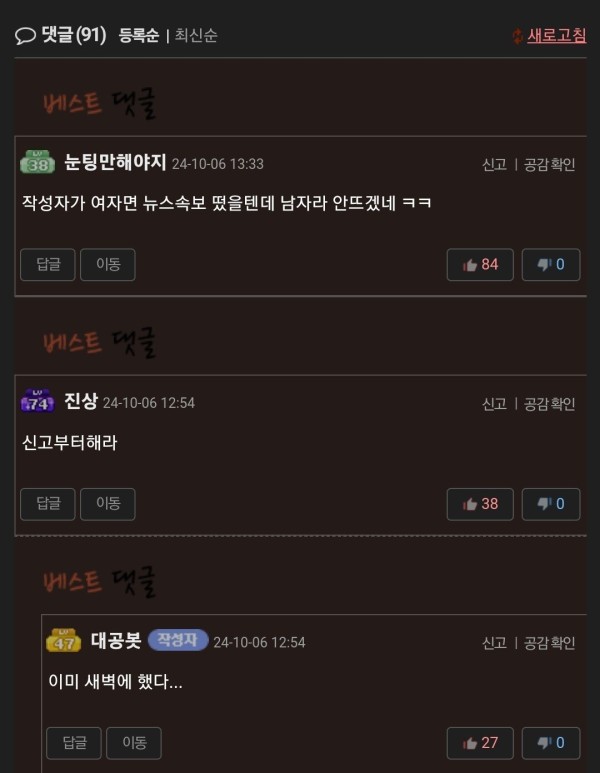Sort comments by 등록순
The width and height of the screenshot is (600, 773).
click(139, 36)
